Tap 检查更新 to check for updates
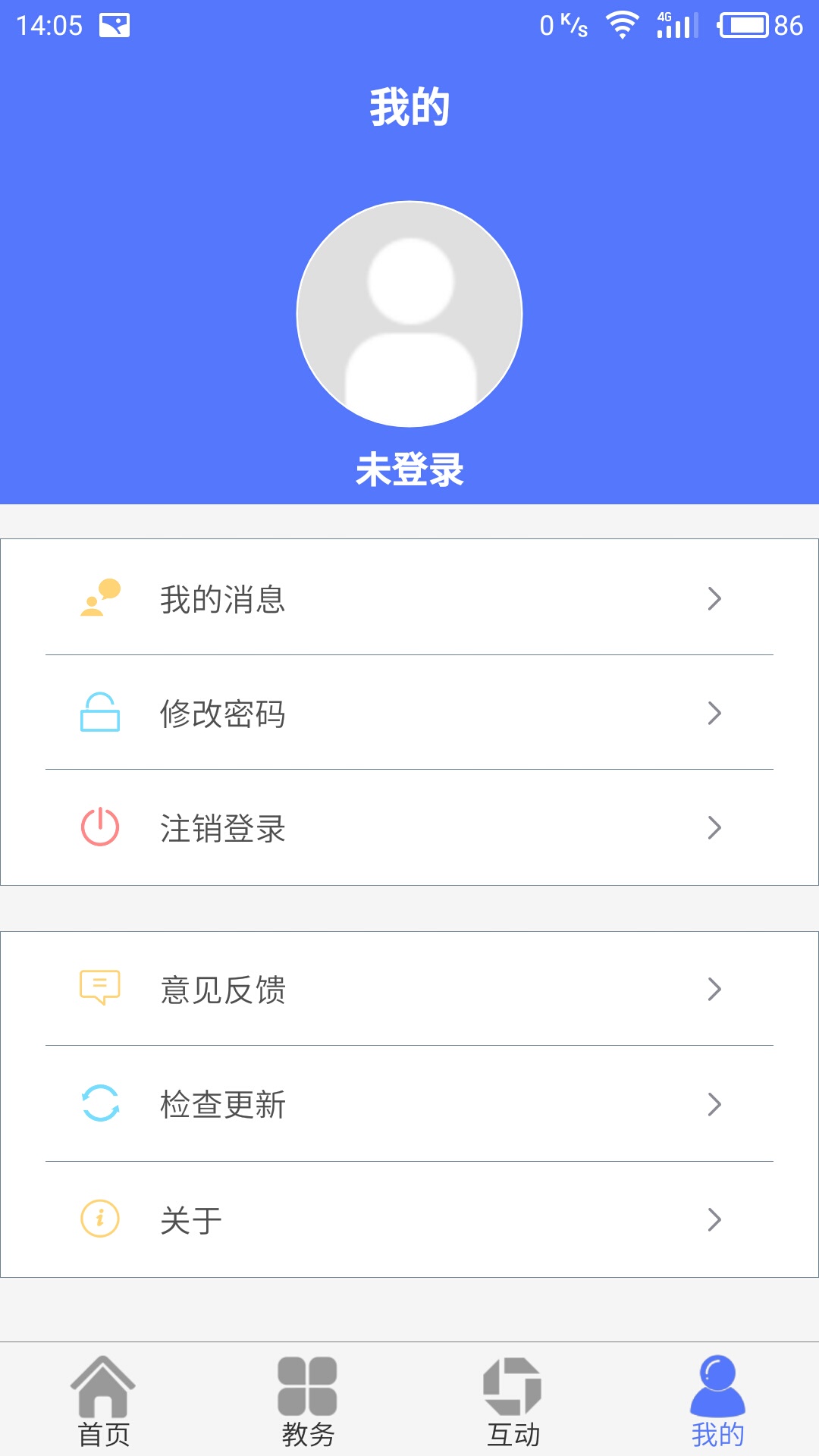 [x=409, y=1104]
